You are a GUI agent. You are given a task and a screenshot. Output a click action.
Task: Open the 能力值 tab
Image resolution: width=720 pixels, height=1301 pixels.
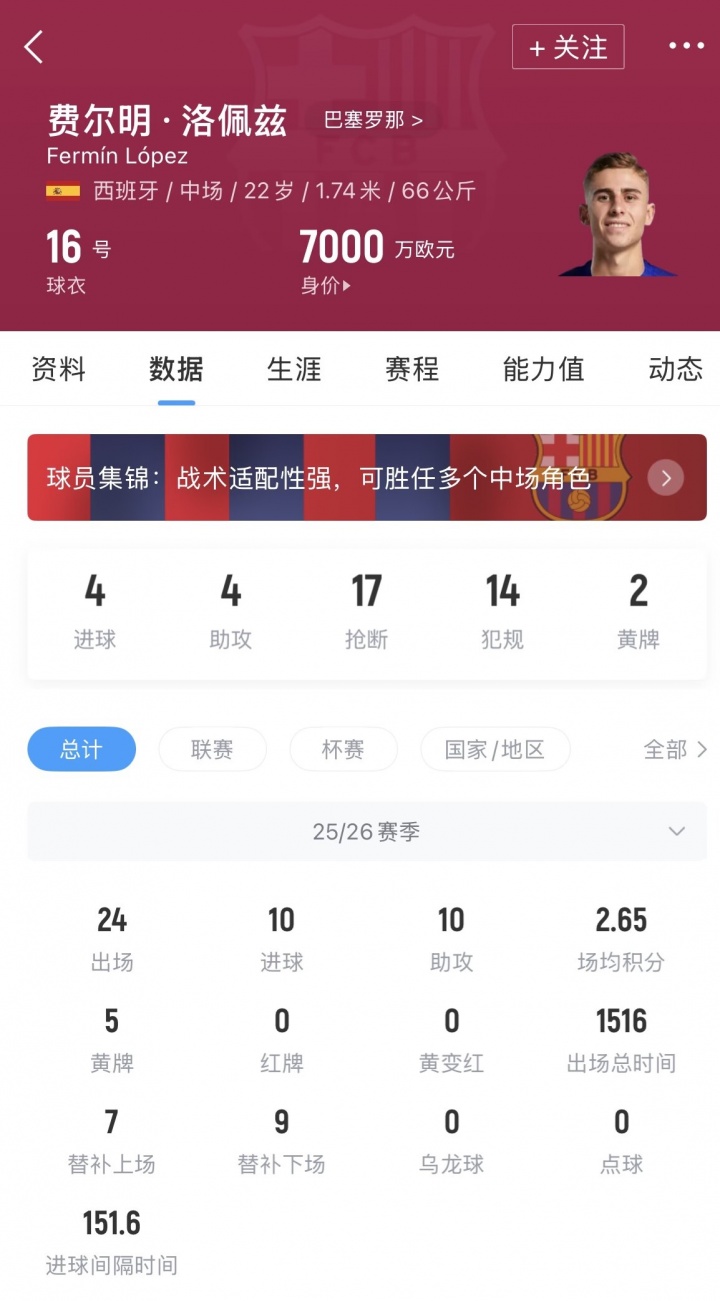(543, 369)
